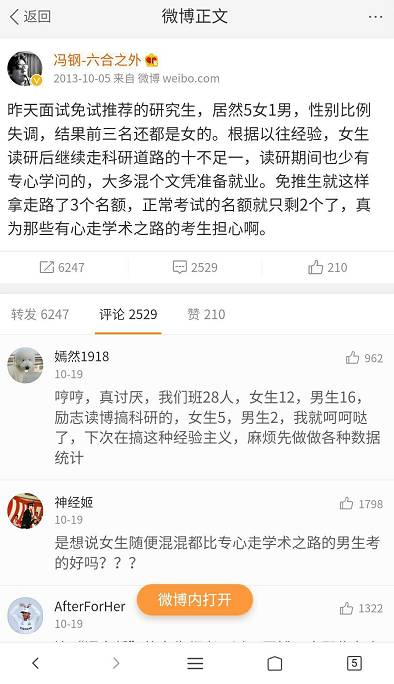Comment on the post via the 2529 icon
This screenshot has width=394, height=684.
[x=195, y=267]
